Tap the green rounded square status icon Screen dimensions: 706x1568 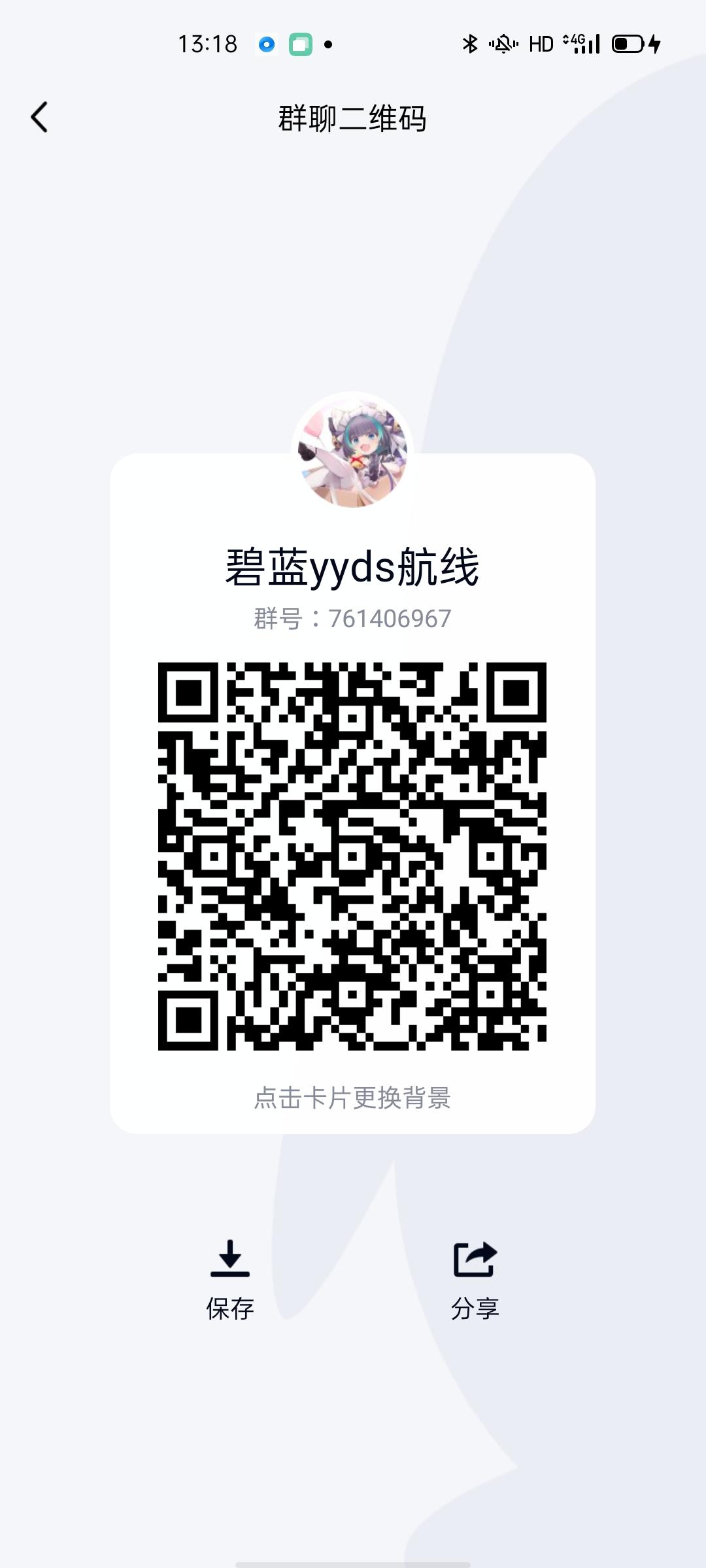pyautogui.click(x=301, y=44)
